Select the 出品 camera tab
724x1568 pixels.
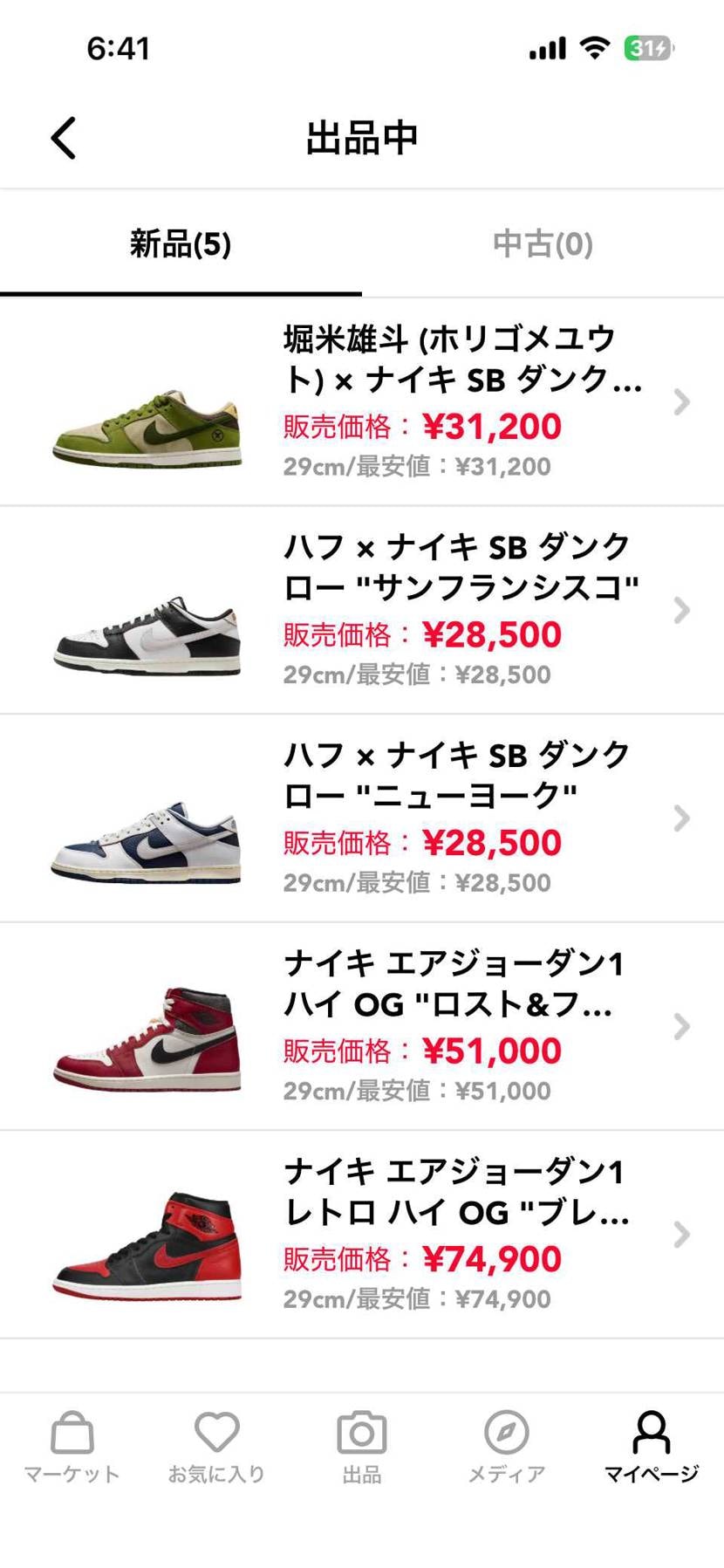tap(361, 1448)
